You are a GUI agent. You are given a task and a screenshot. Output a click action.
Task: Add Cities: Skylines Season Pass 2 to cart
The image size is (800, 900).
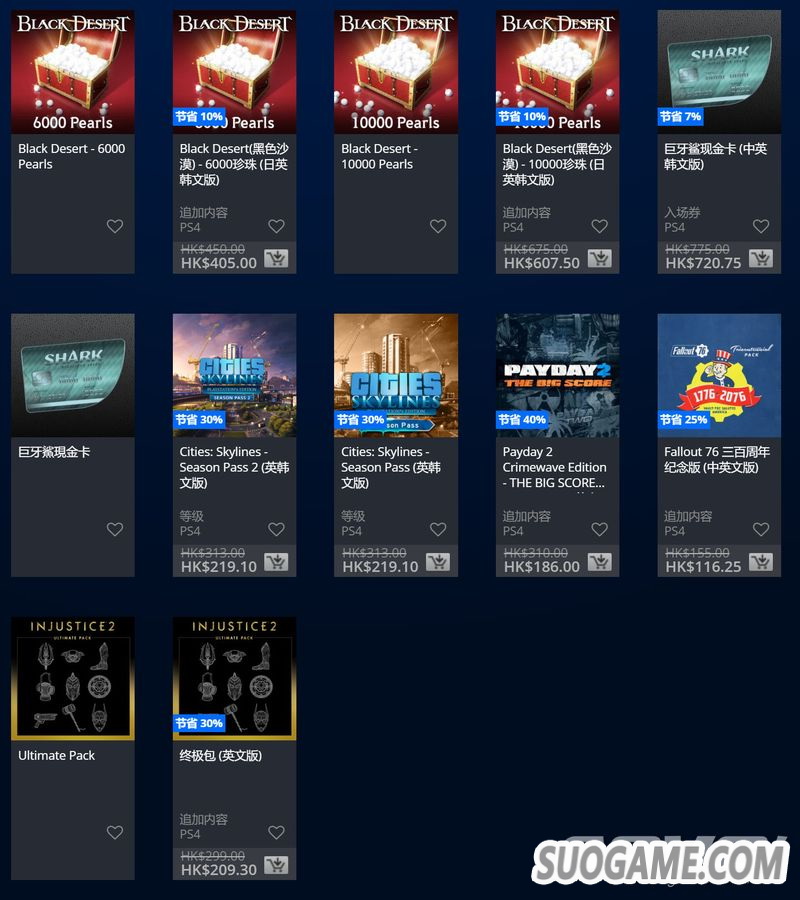(276, 562)
